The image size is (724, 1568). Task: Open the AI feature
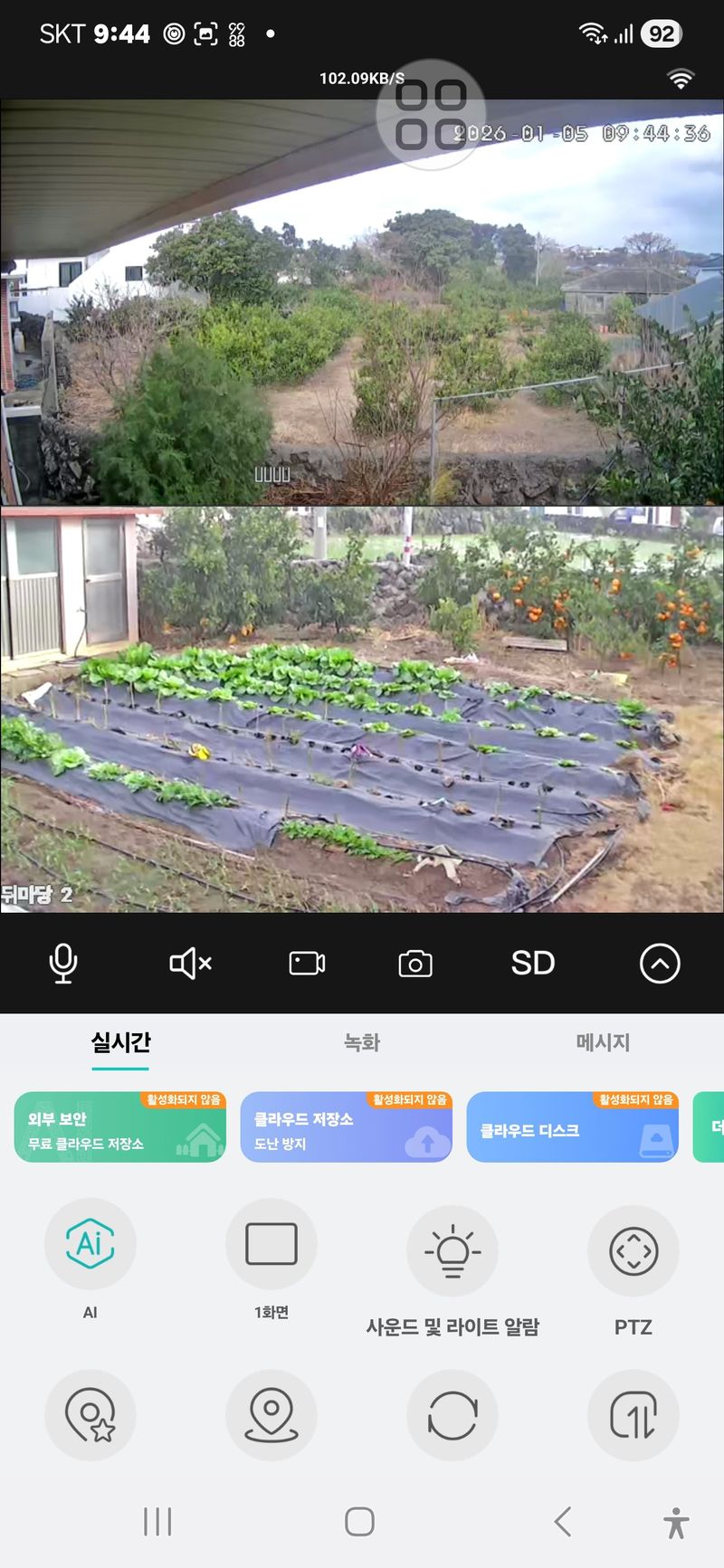pyautogui.click(x=90, y=1244)
